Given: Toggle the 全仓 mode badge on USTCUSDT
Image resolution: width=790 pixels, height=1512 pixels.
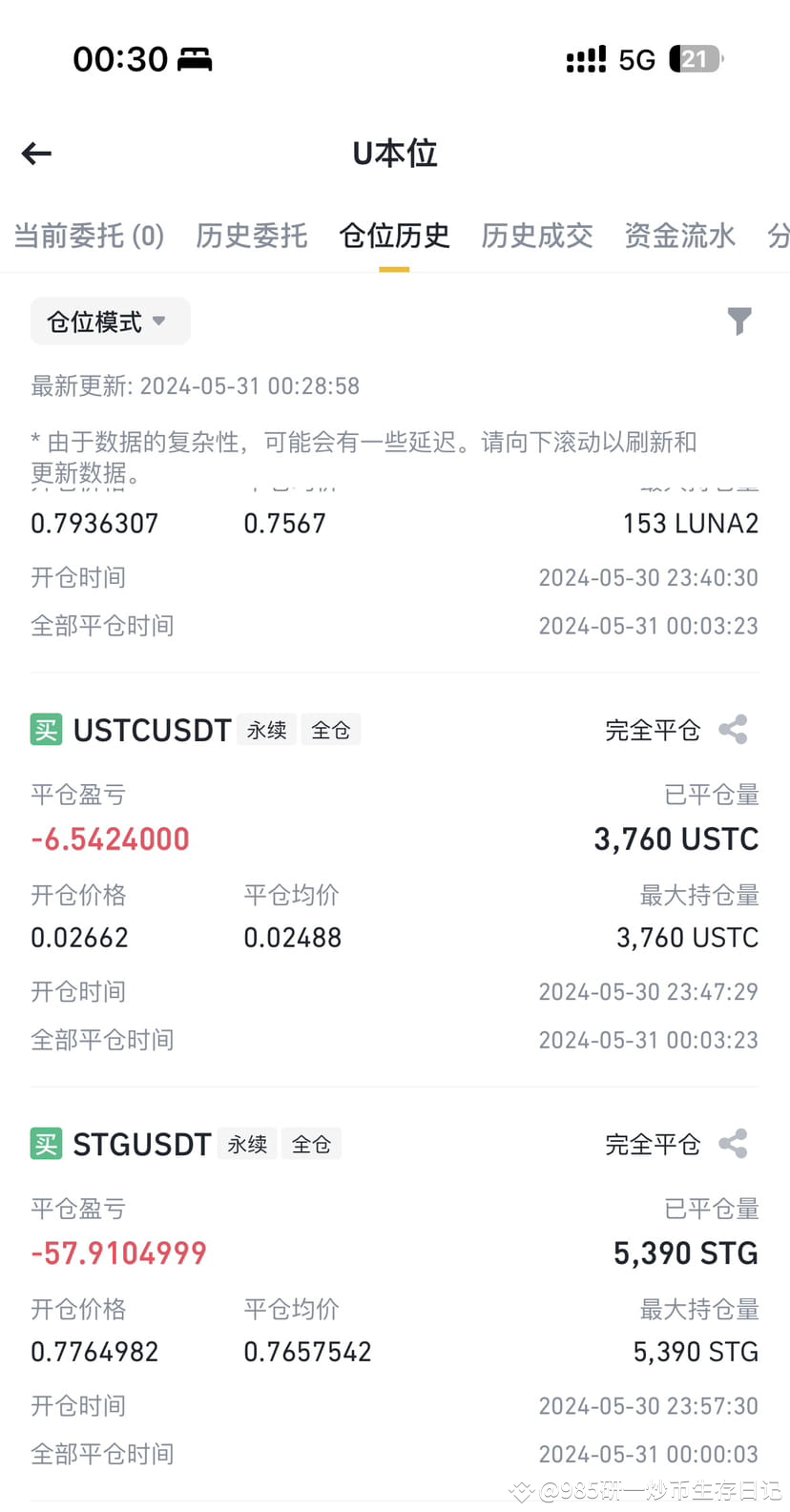Looking at the screenshot, I should point(330,729).
